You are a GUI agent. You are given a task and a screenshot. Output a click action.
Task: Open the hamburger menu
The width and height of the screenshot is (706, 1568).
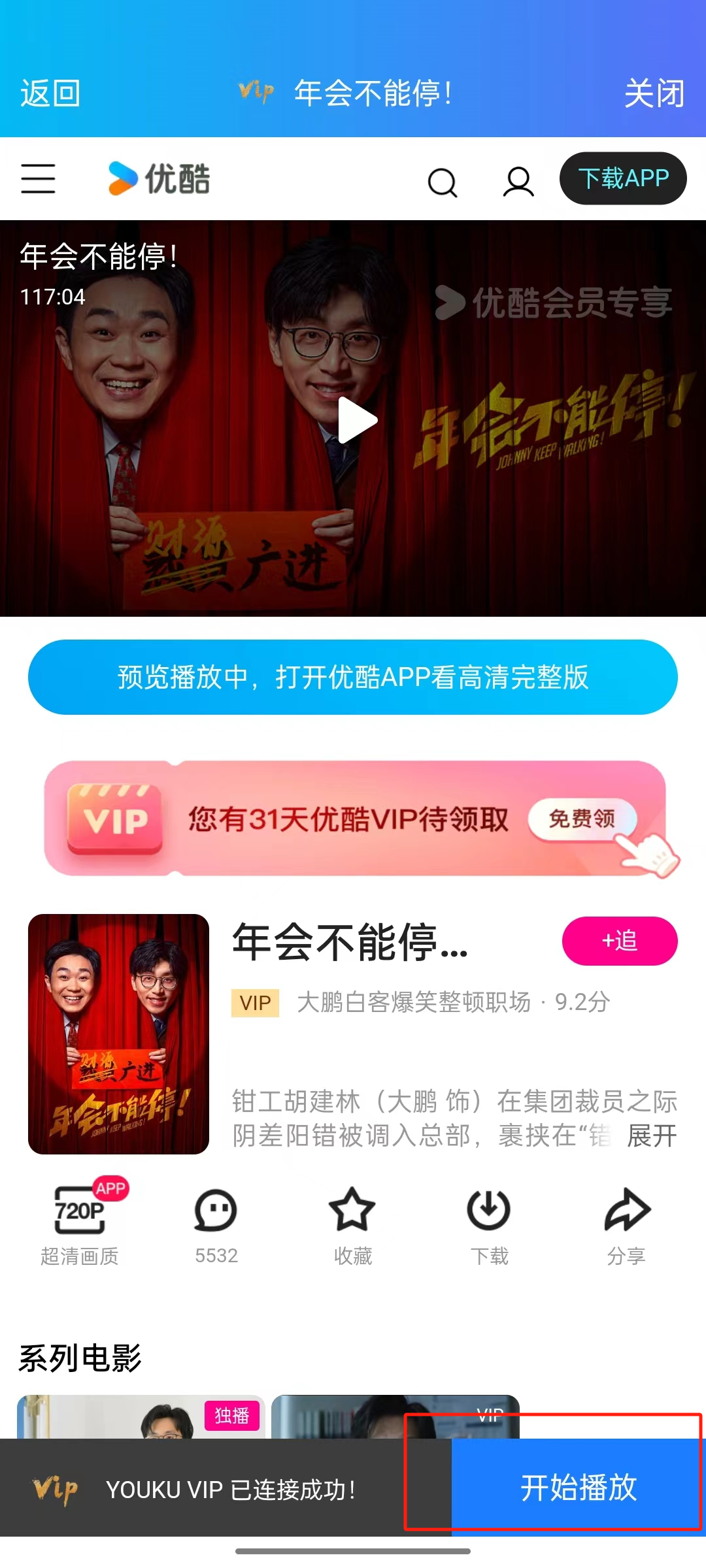click(x=38, y=179)
